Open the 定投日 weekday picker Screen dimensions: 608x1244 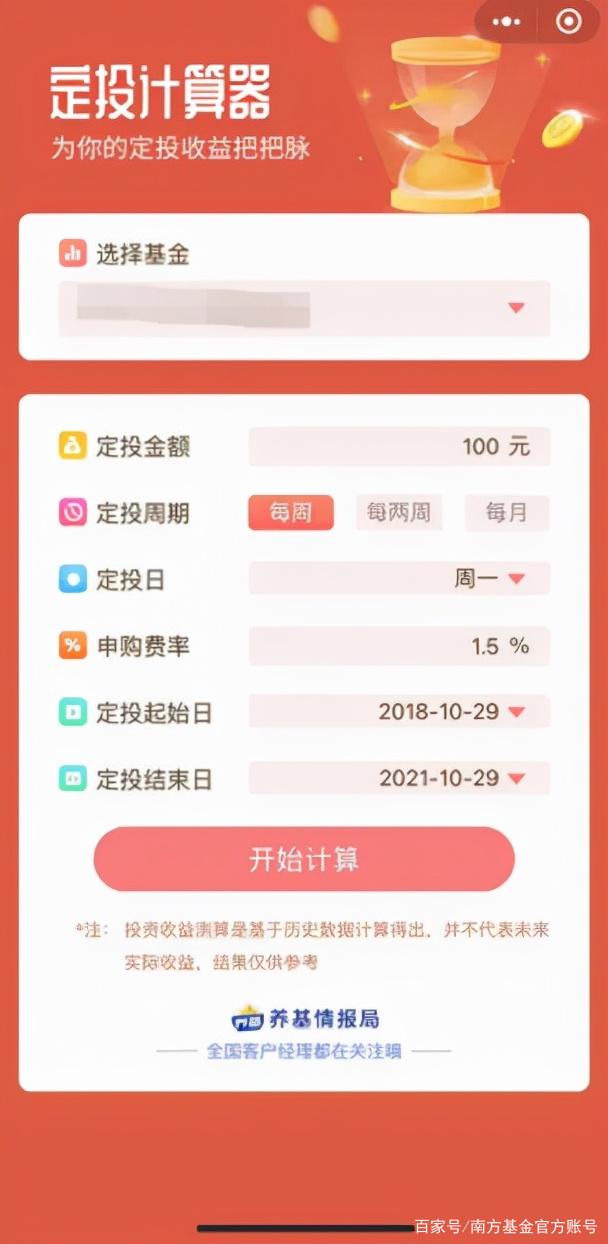pyautogui.click(x=398, y=579)
